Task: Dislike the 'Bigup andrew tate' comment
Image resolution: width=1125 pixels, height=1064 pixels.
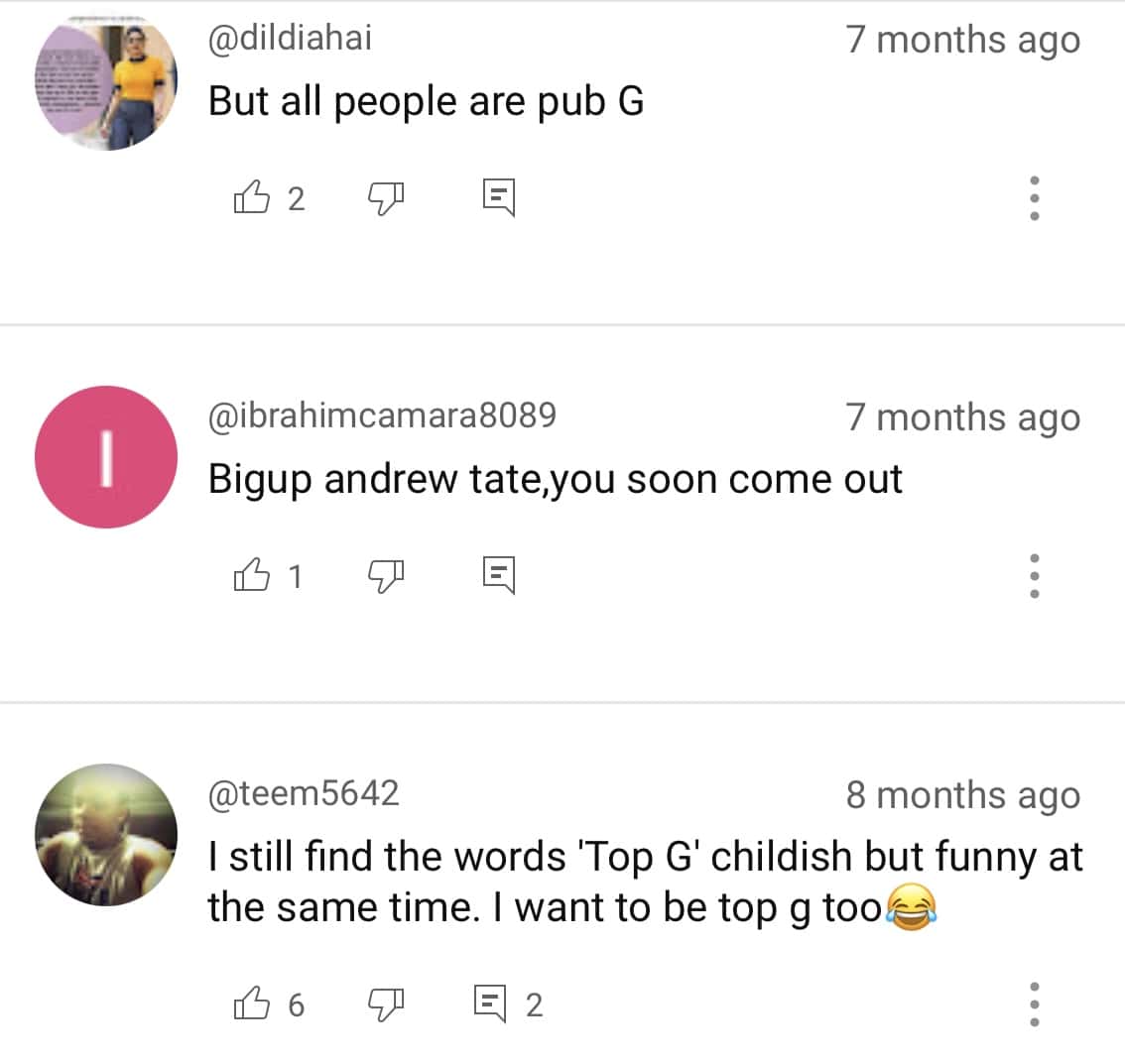Action: click(386, 576)
